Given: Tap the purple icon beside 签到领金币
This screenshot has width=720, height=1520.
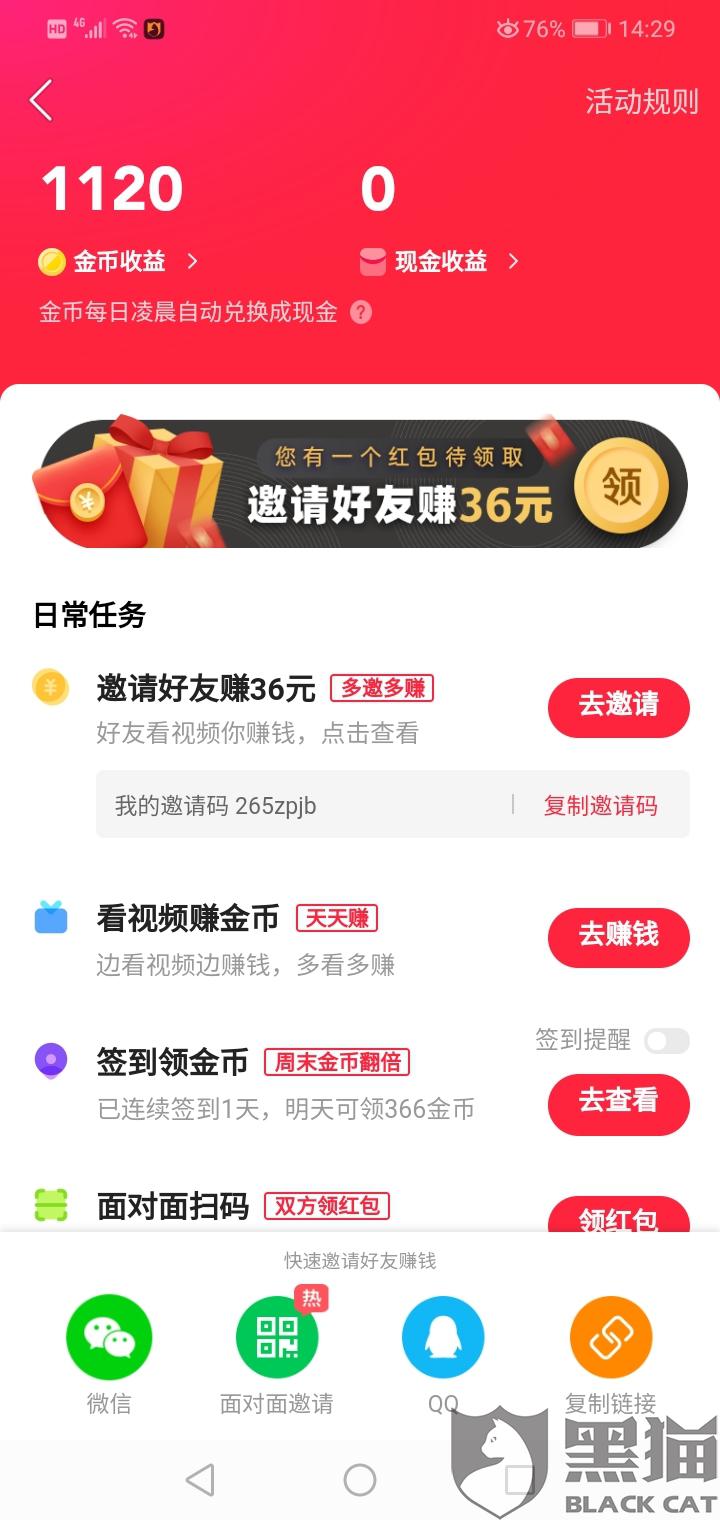Looking at the screenshot, I should 51,1062.
